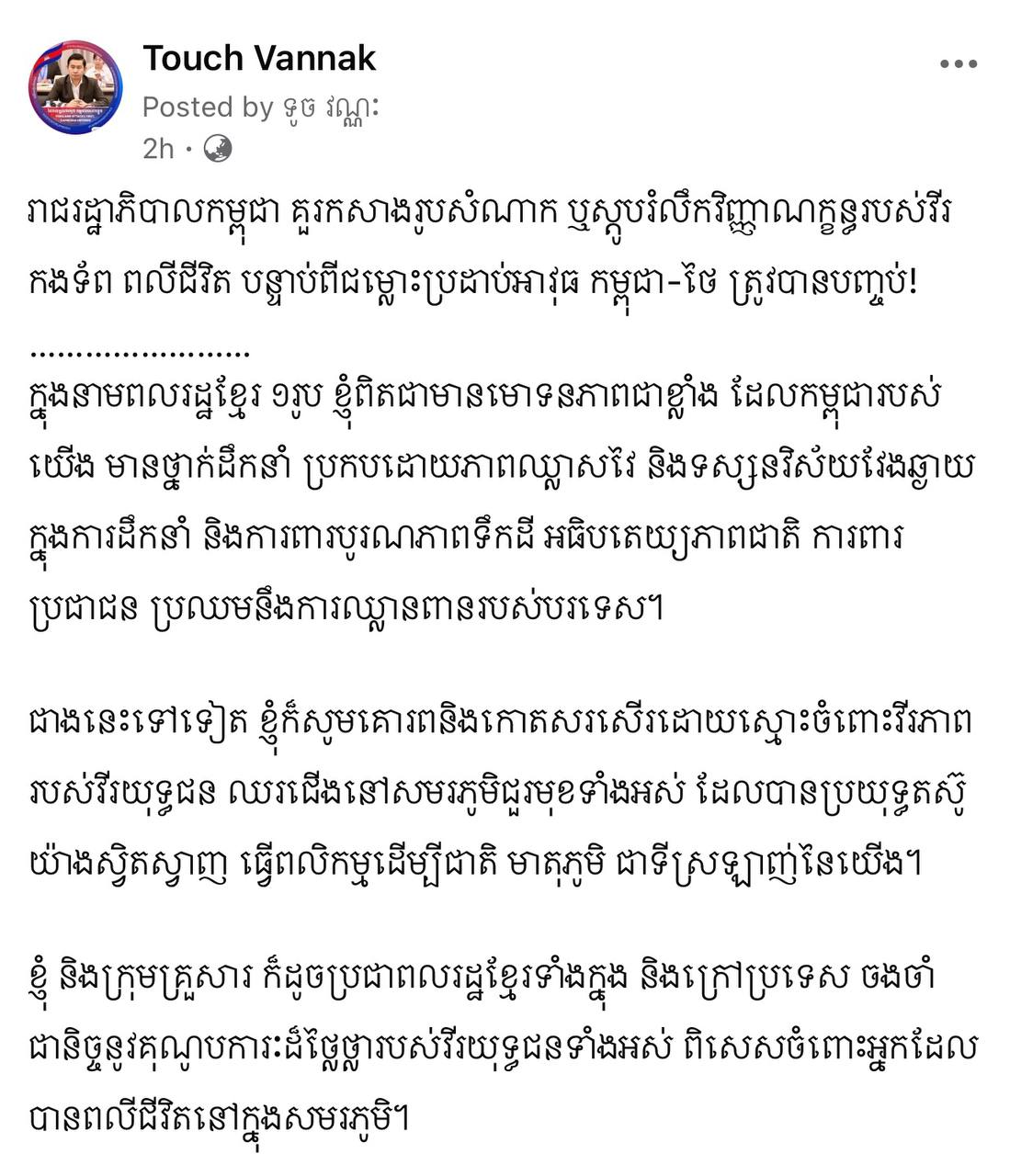
Task: Open Touch Vannak's profile picture
Action: (76, 87)
